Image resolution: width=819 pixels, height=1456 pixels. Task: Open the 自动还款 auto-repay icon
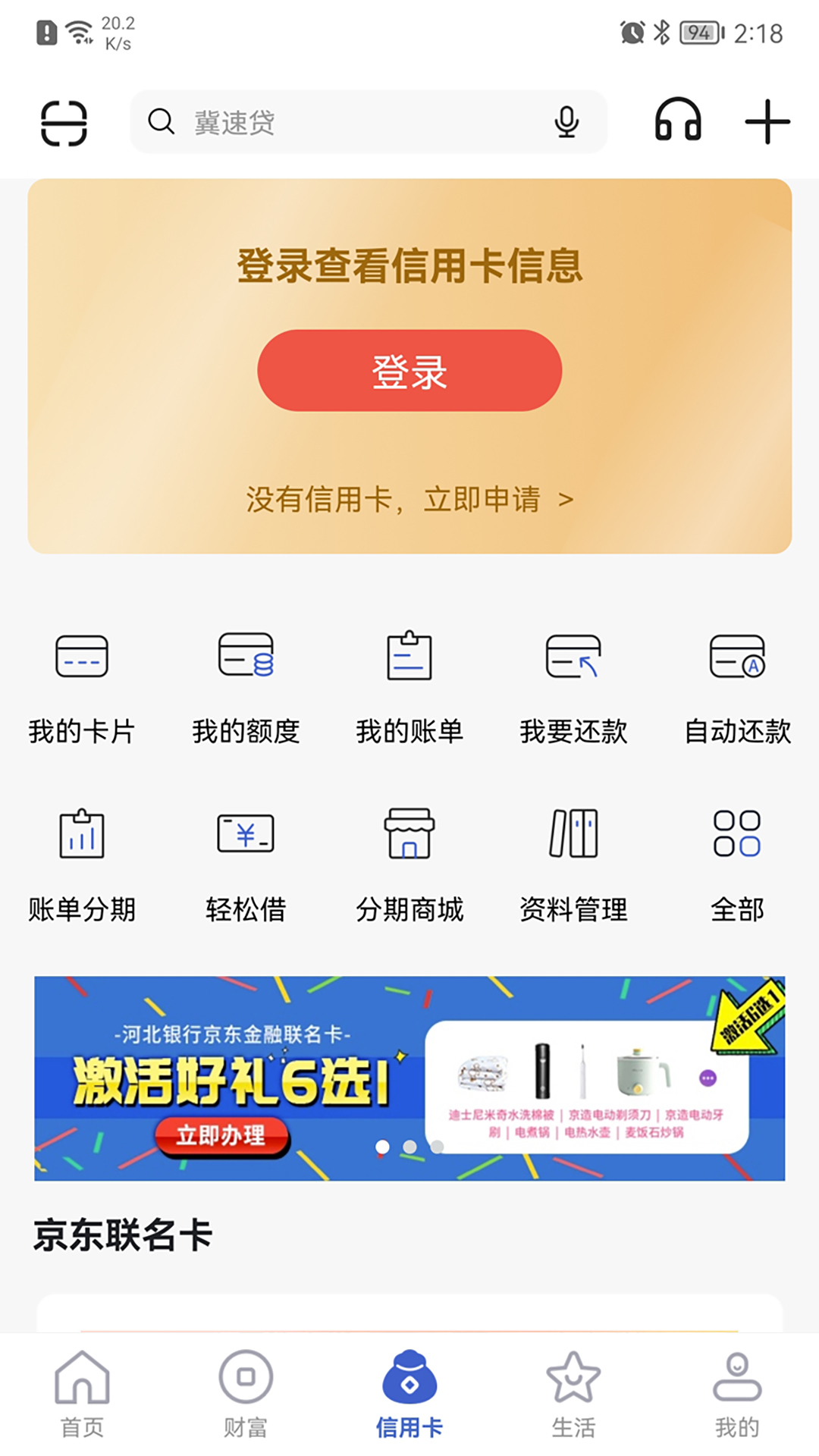pos(737,658)
